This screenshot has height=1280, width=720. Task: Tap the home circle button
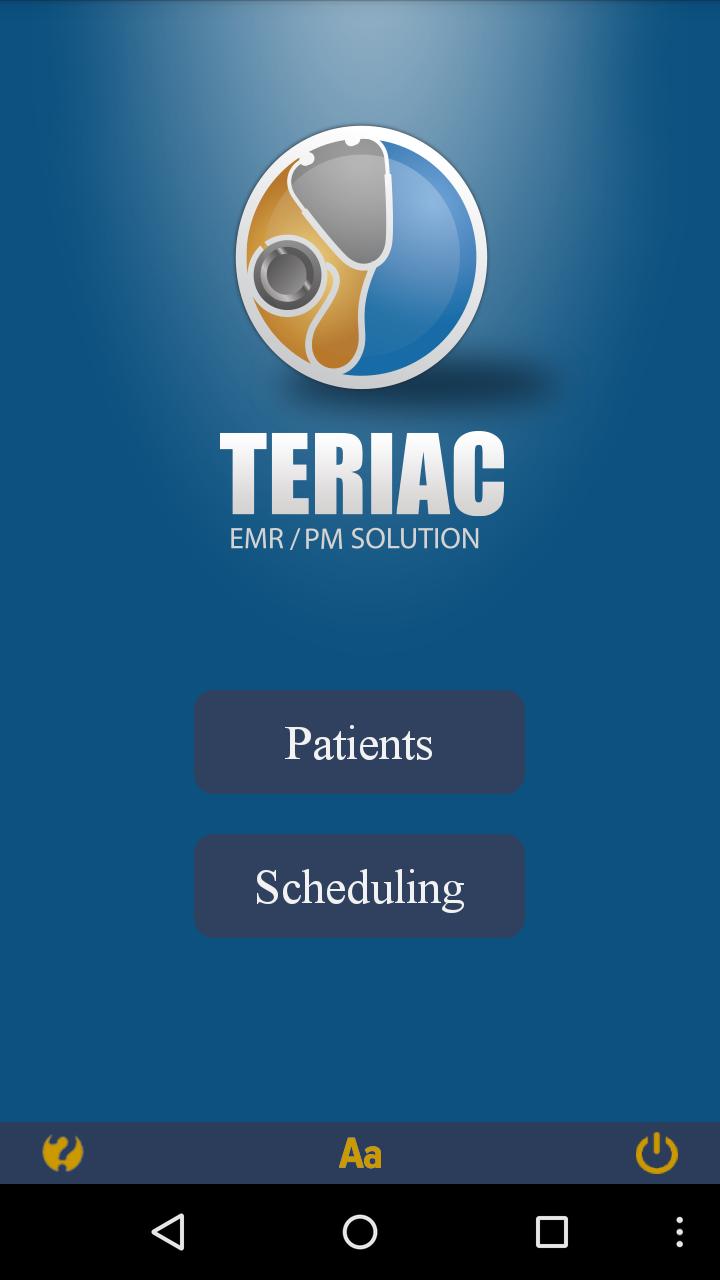(x=360, y=1232)
